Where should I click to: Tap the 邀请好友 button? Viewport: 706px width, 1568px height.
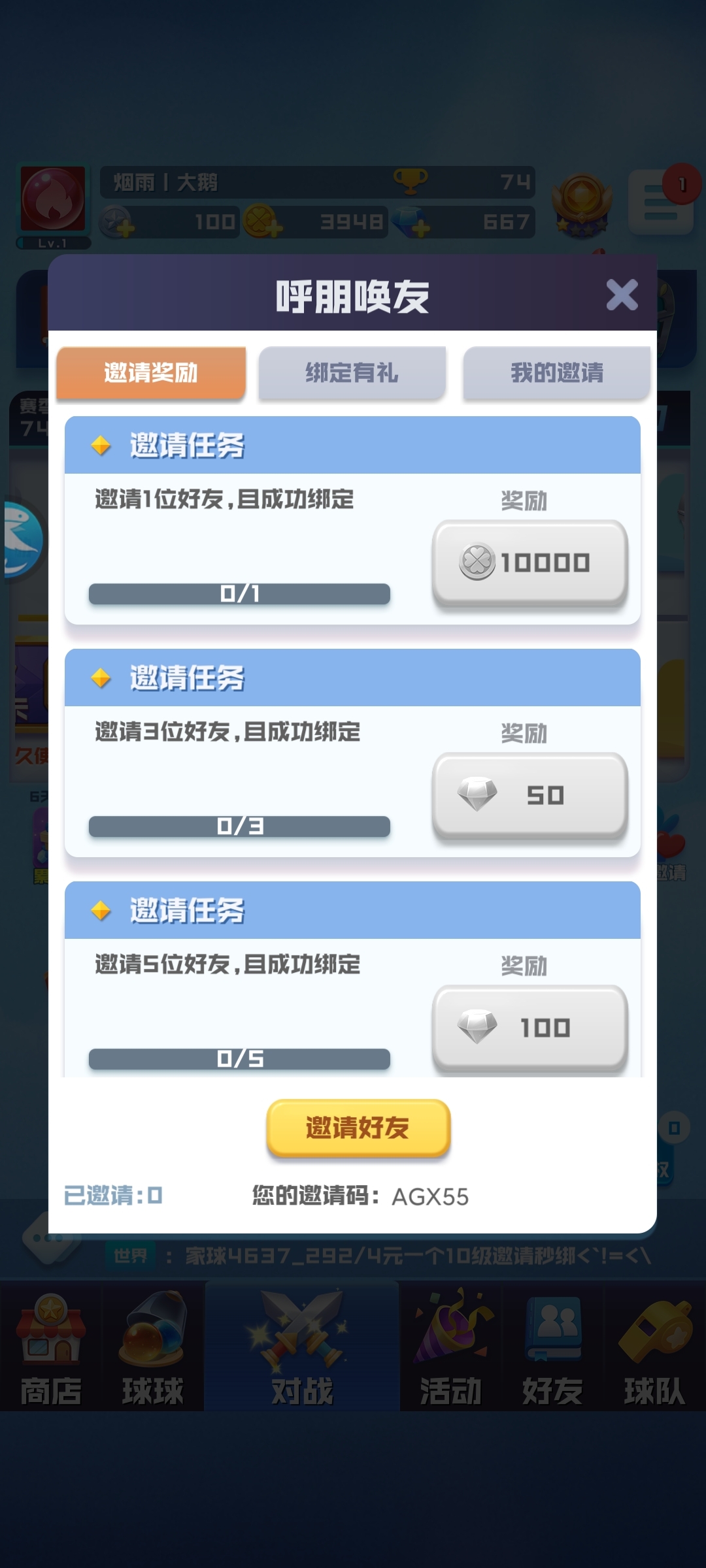click(358, 1128)
